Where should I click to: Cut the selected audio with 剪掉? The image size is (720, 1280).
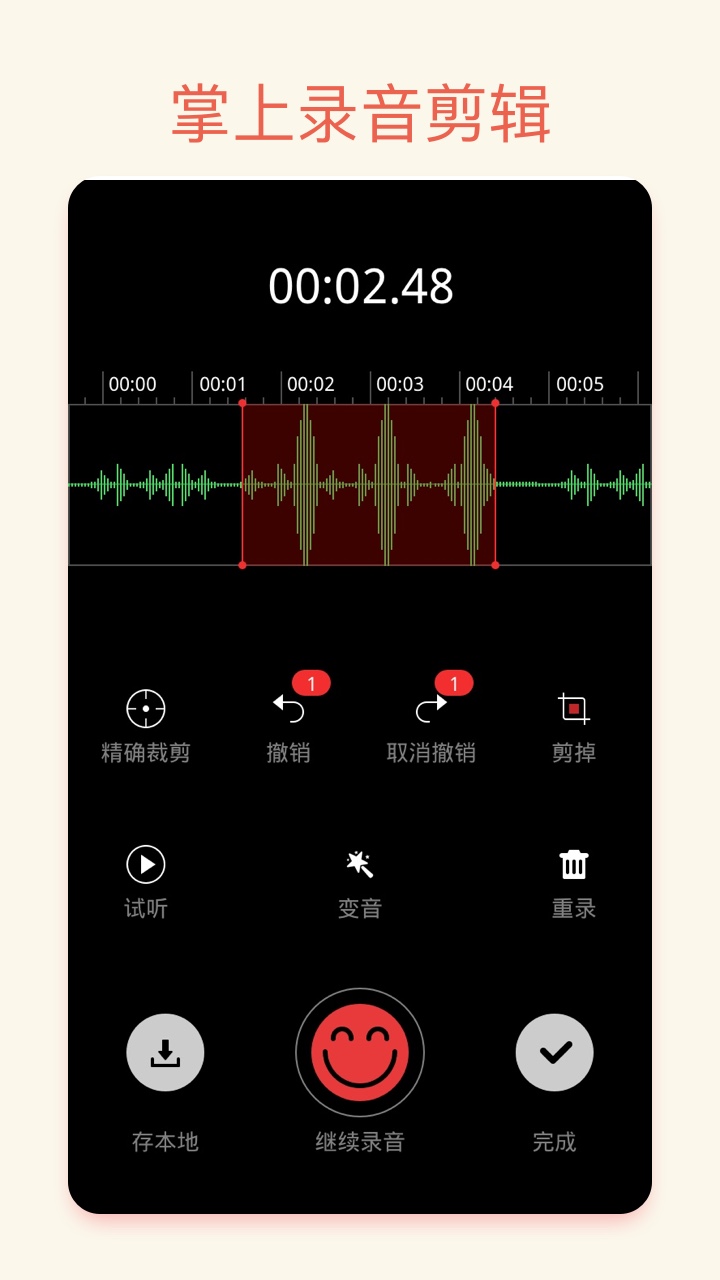click(573, 712)
